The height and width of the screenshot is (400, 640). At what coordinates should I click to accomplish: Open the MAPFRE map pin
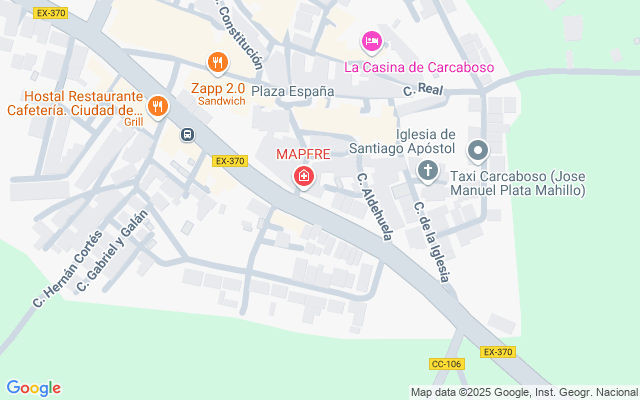point(303,179)
